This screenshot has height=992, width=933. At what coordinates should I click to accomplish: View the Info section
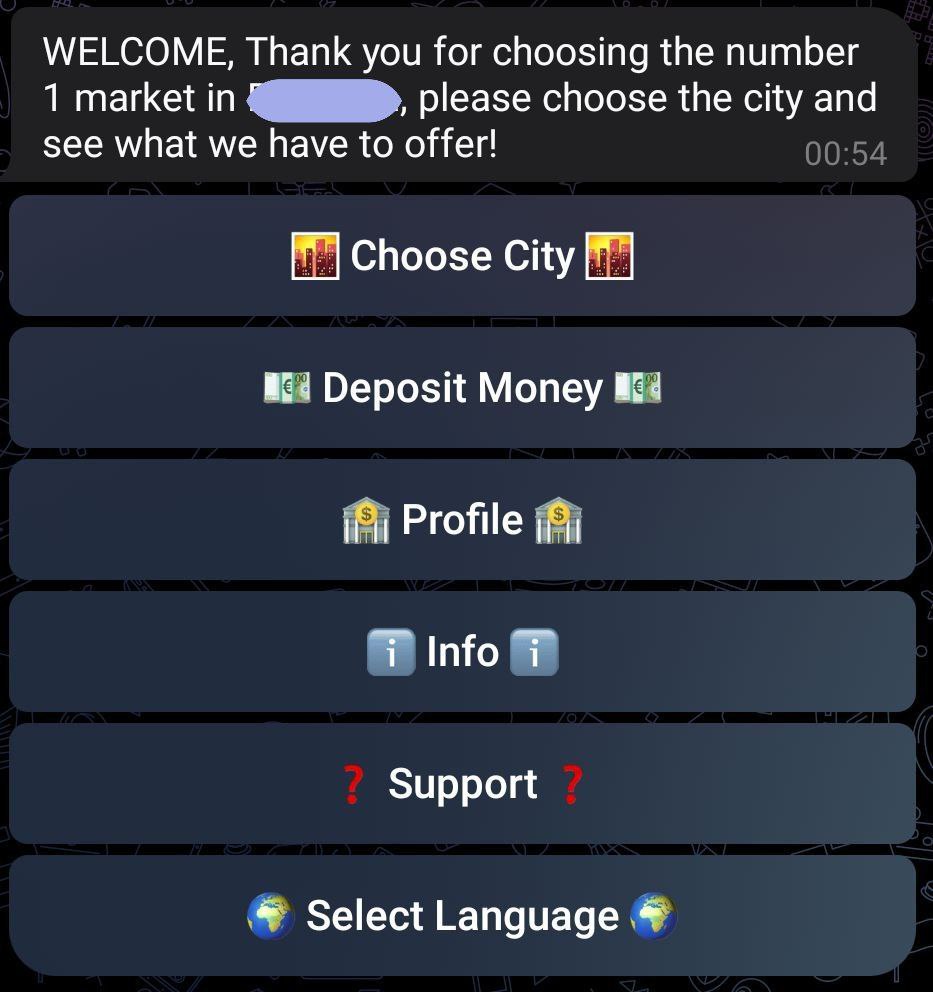click(x=465, y=651)
